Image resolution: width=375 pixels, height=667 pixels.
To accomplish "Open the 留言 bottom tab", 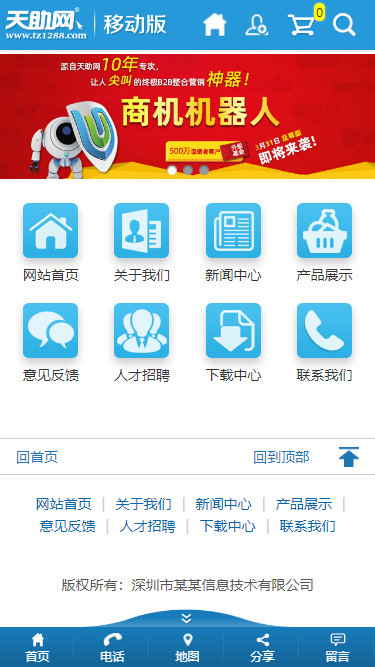I will 338,647.
